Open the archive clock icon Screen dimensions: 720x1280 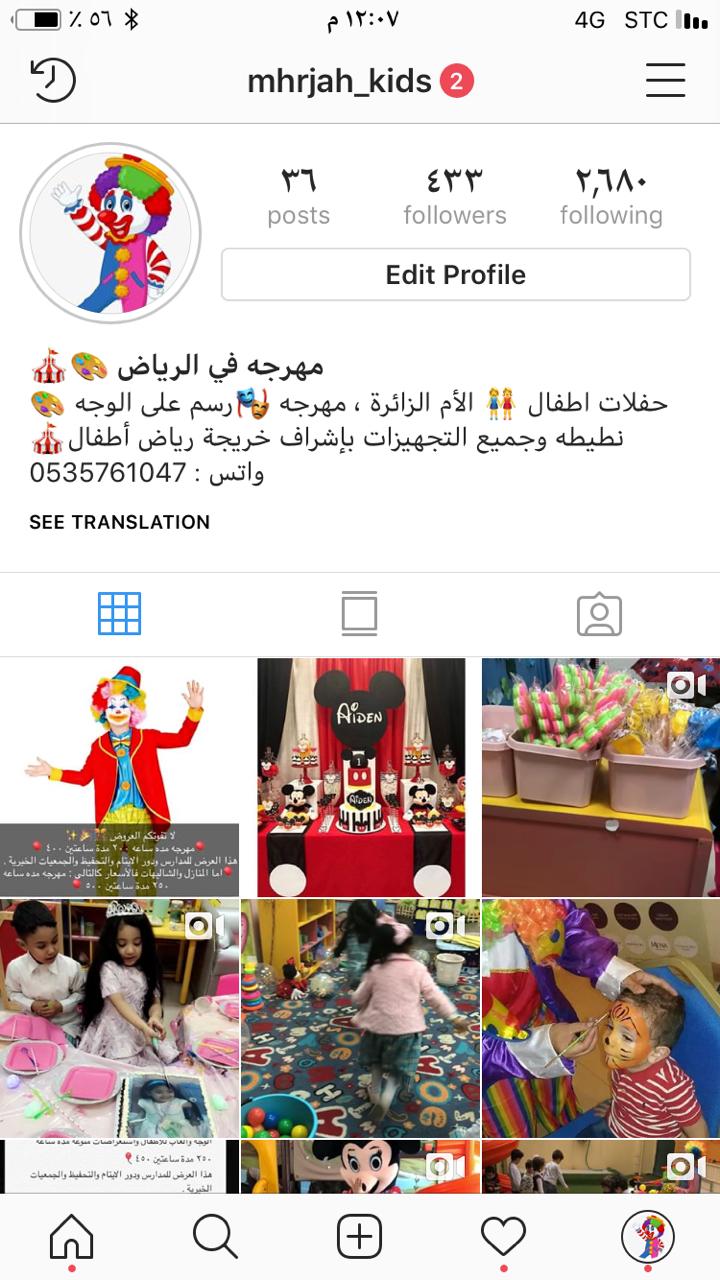tap(53, 81)
